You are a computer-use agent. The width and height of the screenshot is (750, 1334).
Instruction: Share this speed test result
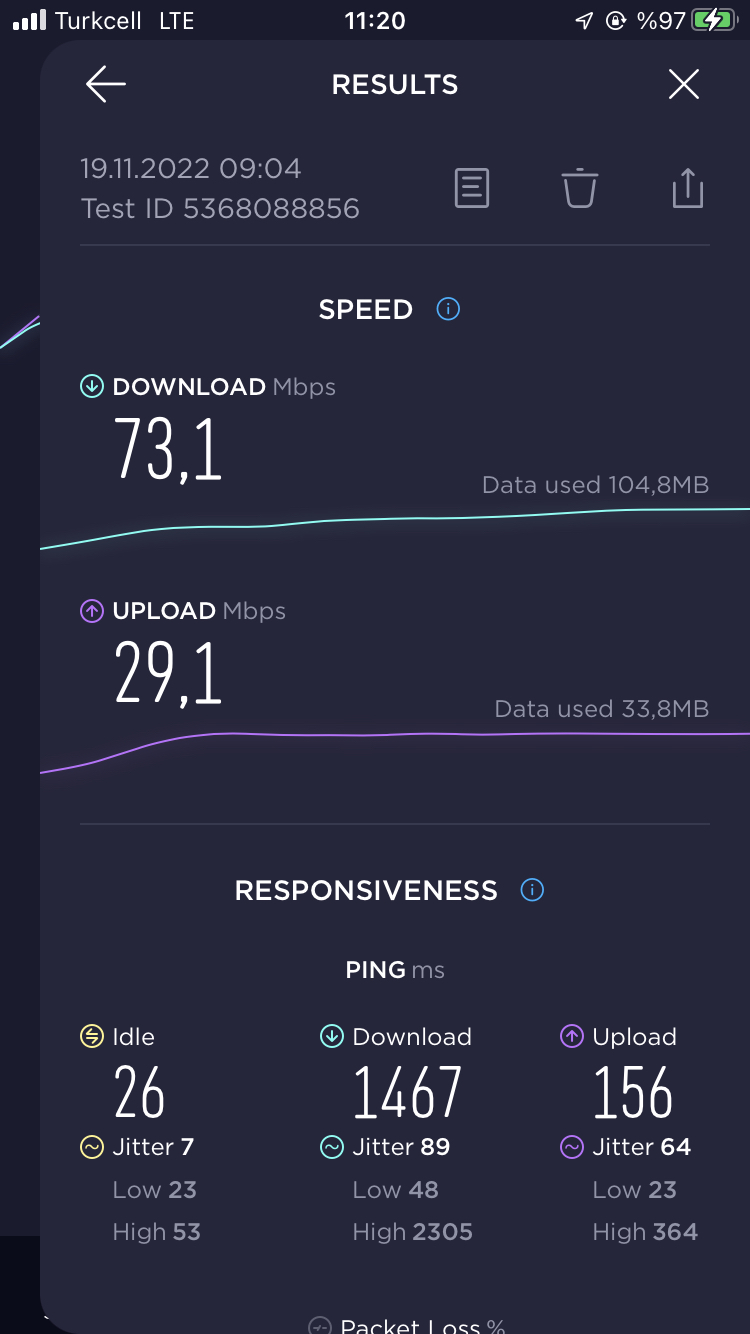tap(688, 188)
